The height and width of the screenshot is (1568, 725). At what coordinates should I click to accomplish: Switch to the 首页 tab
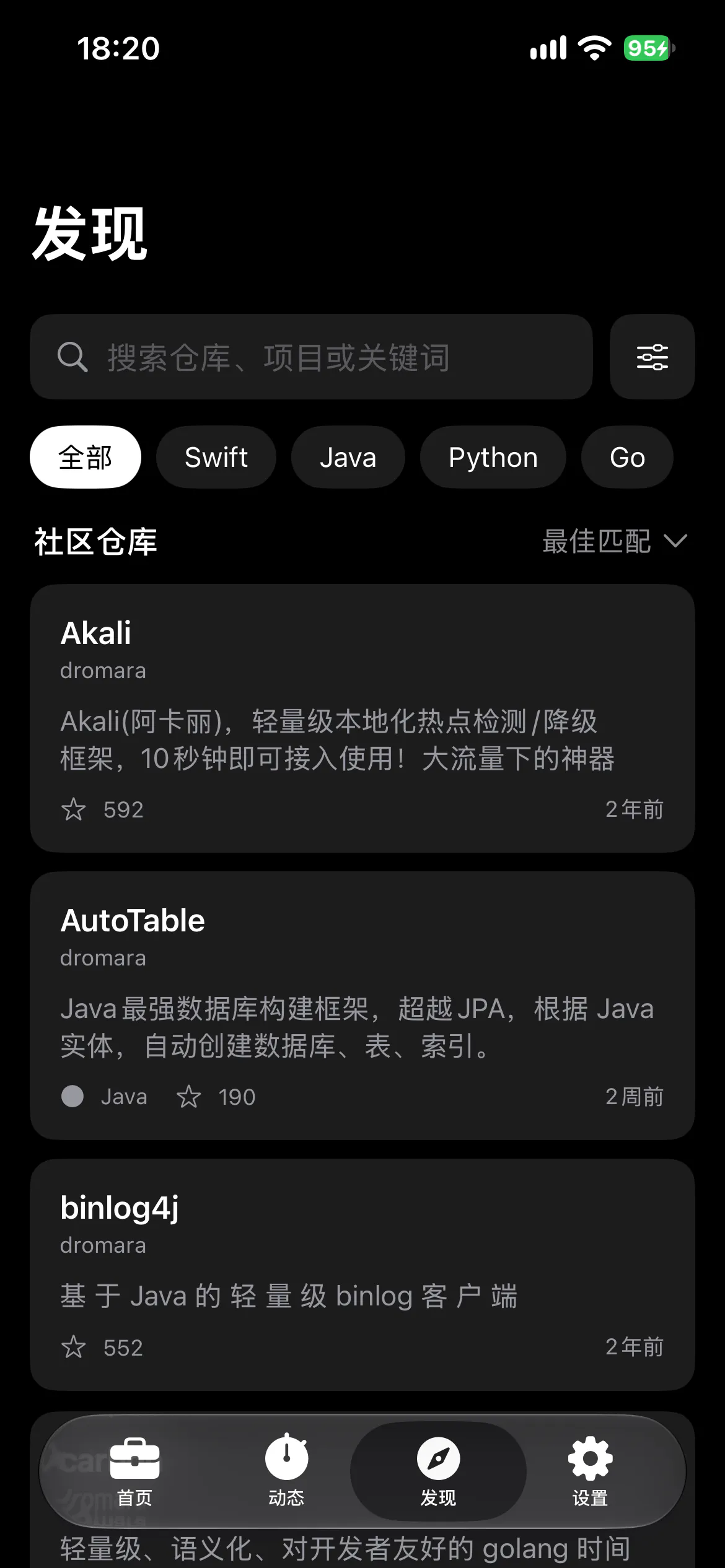(x=134, y=1471)
